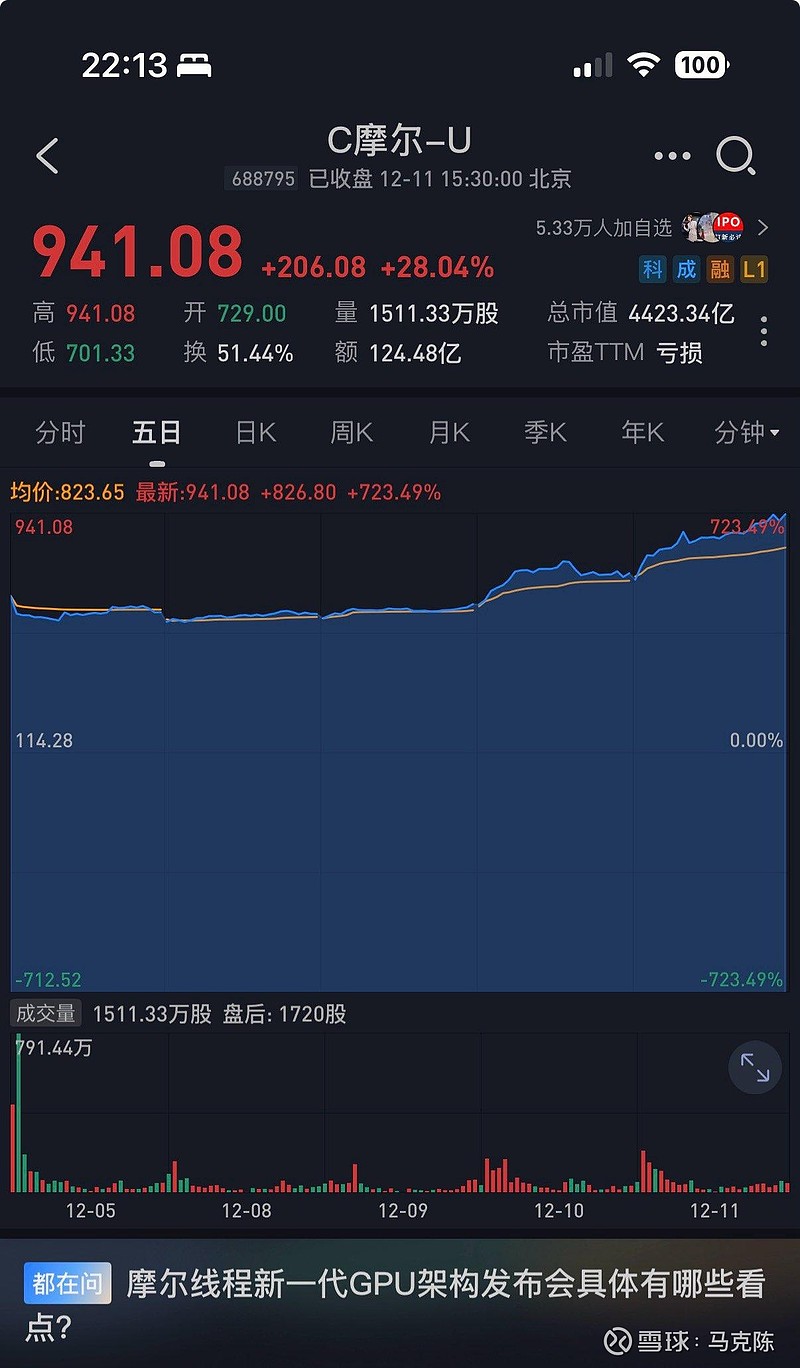Tap the 成交量 indicator label

45,1014
